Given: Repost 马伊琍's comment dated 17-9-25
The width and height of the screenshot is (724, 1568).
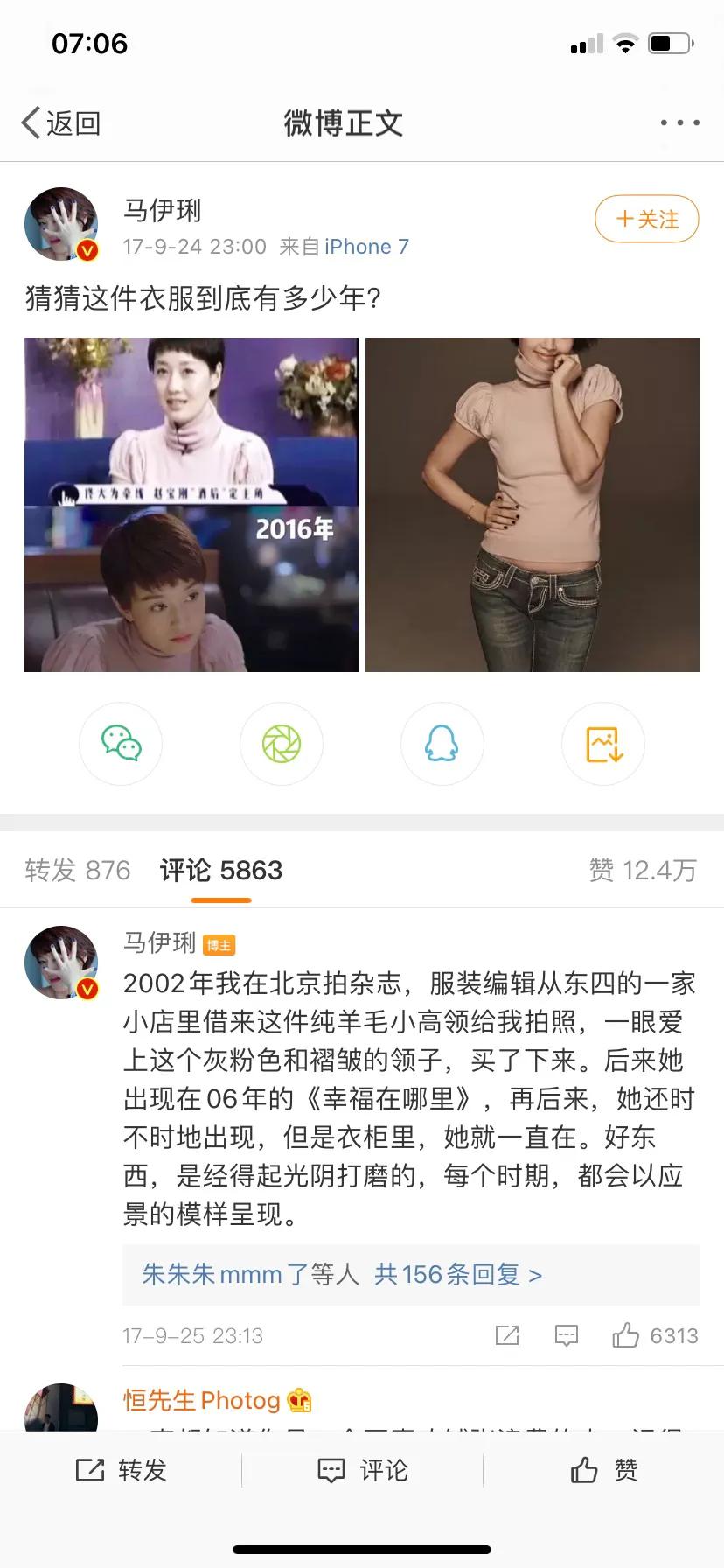Looking at the screenshot, I should point(507,1335).
